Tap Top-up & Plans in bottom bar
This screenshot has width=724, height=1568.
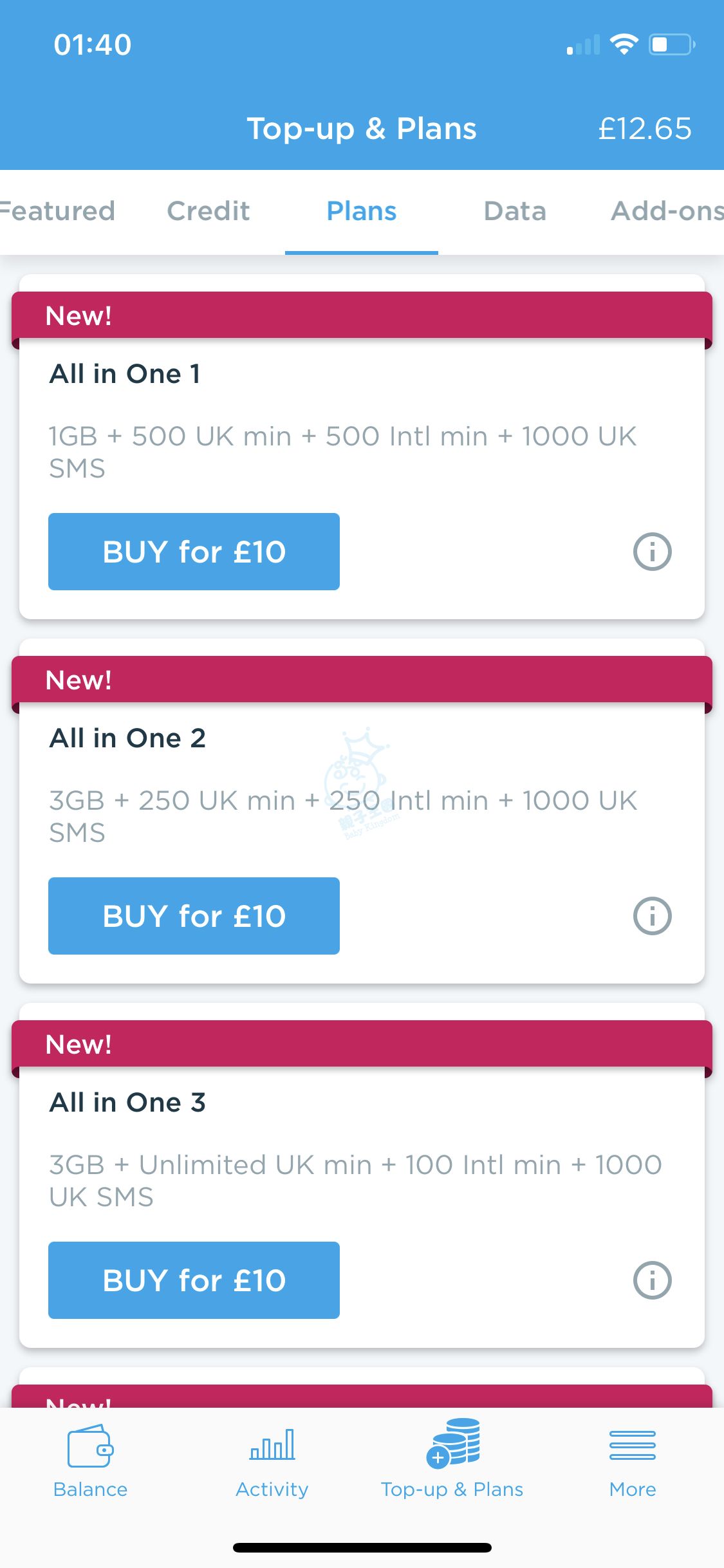point(452,1460)
